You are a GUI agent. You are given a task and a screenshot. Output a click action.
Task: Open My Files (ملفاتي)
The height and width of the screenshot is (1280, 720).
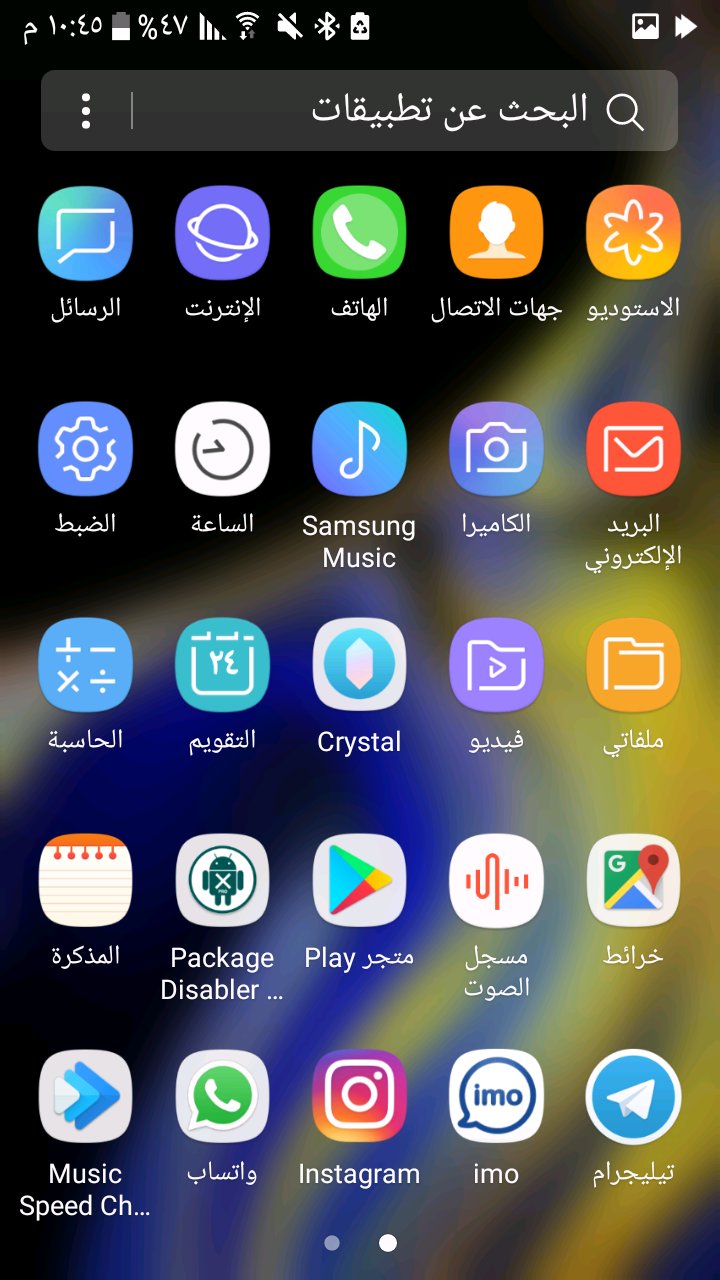pyautogui.click(x=633, y=665)
